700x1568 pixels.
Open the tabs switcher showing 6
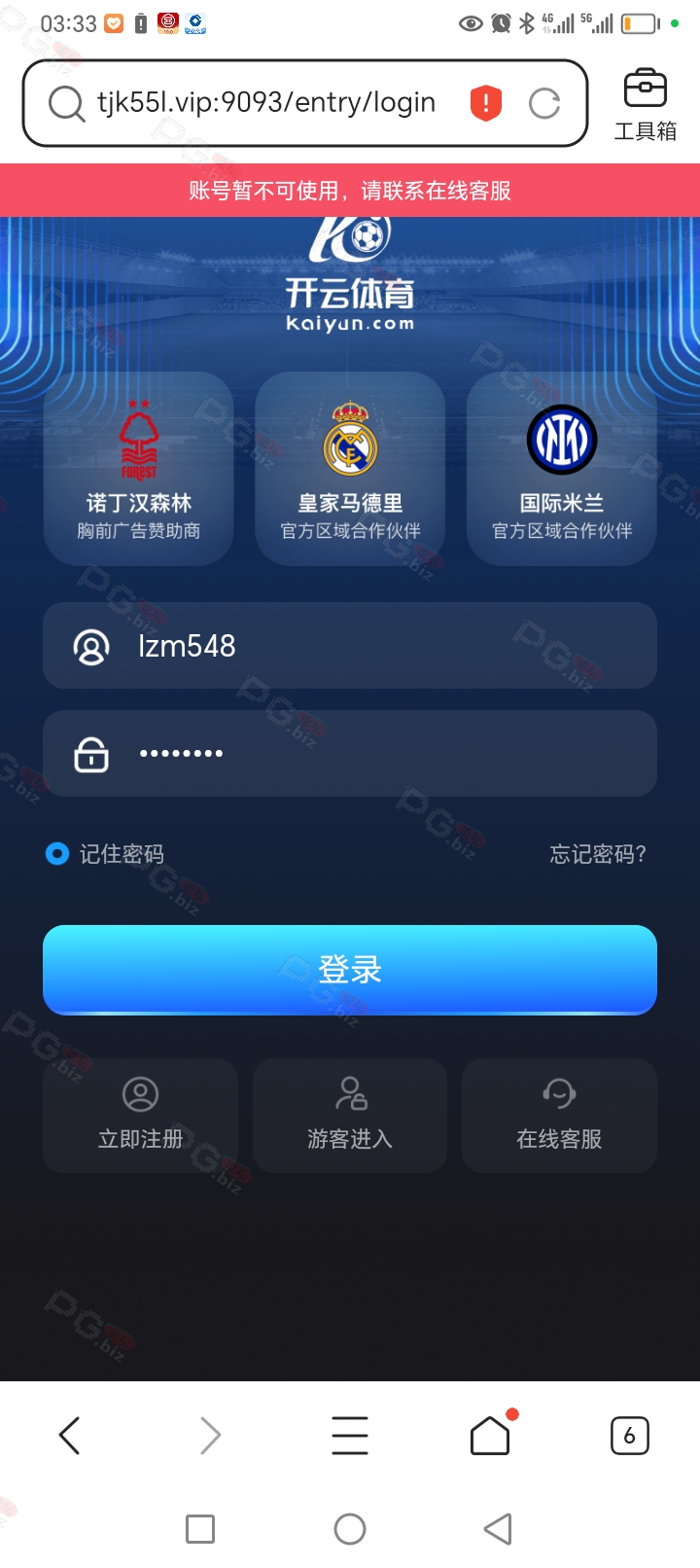[x=629, y=1436]
